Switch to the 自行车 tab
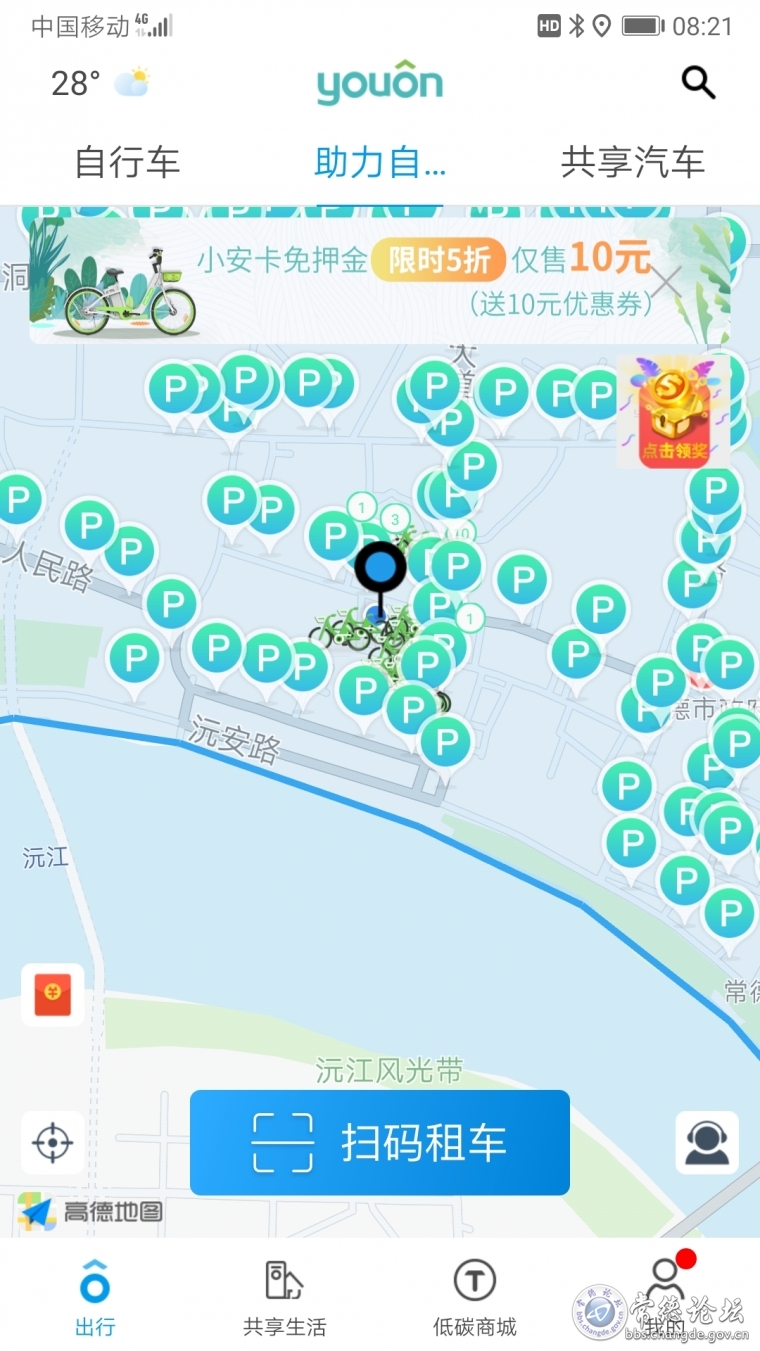Viewport: 760px width, 1351px height. (x=127, y=162)
